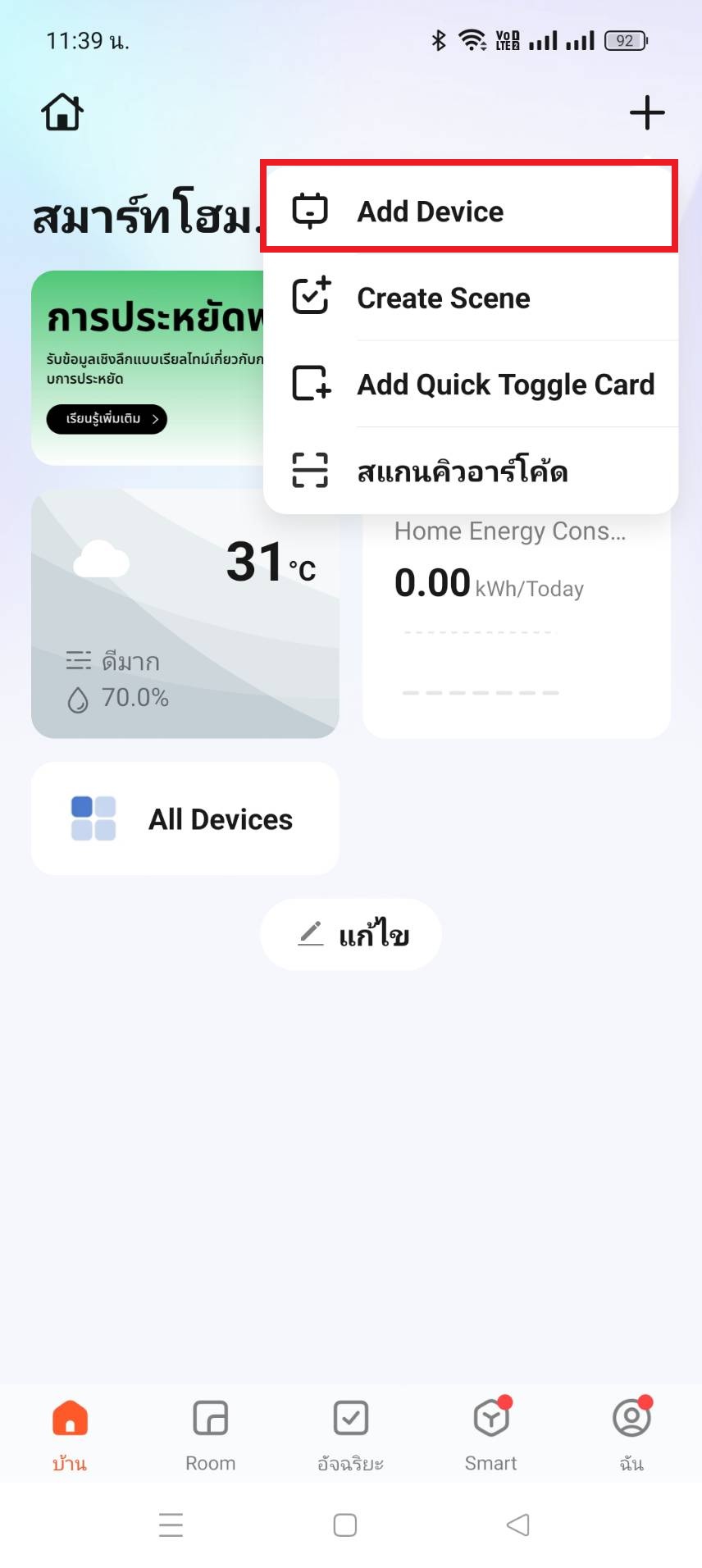Select Add Device from the menu
The width and height of the screenshot is (702, 1568).
(x=469, y=211)
